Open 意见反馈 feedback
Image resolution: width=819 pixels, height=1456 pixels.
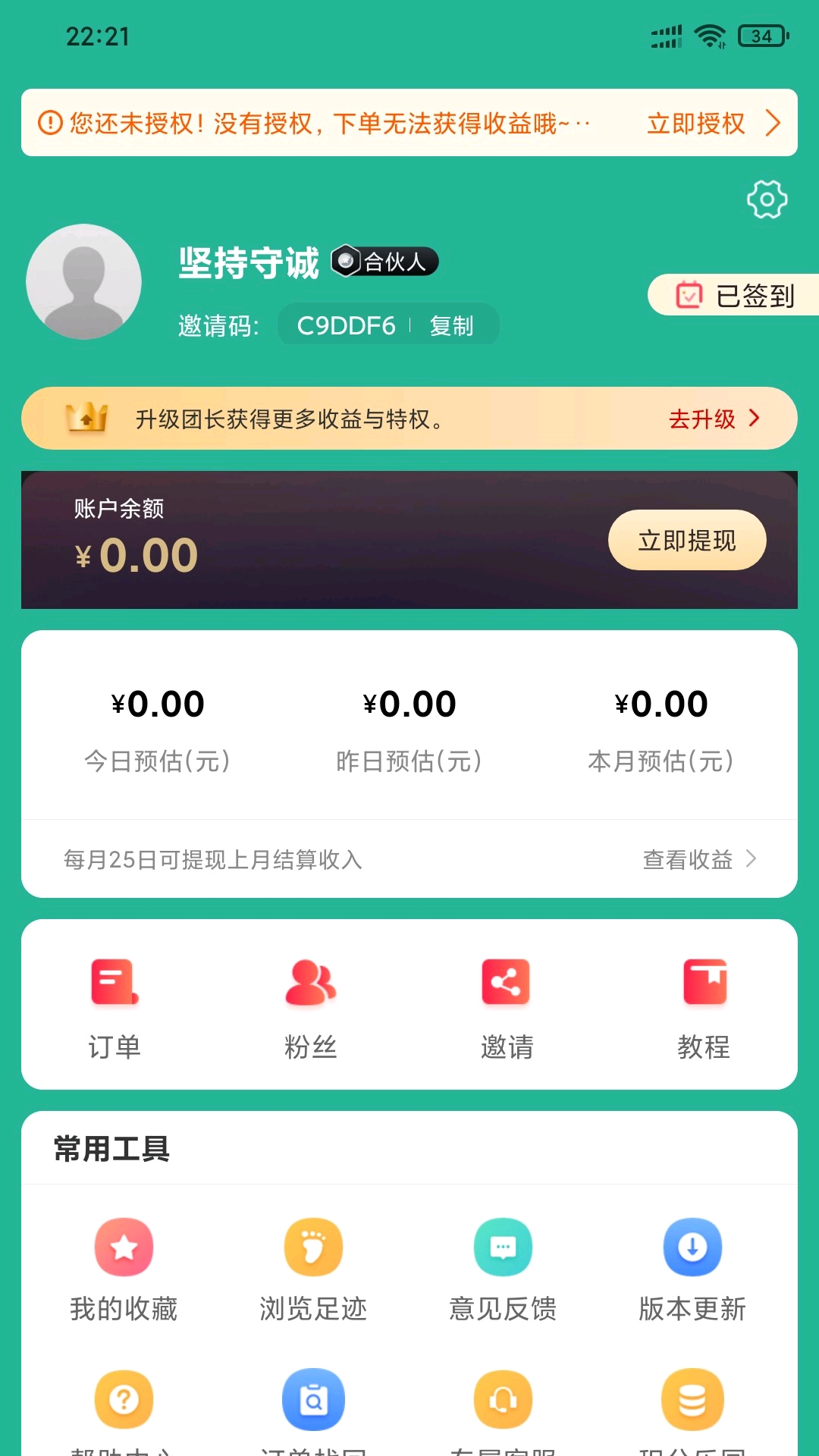(x=503, y=1270)
